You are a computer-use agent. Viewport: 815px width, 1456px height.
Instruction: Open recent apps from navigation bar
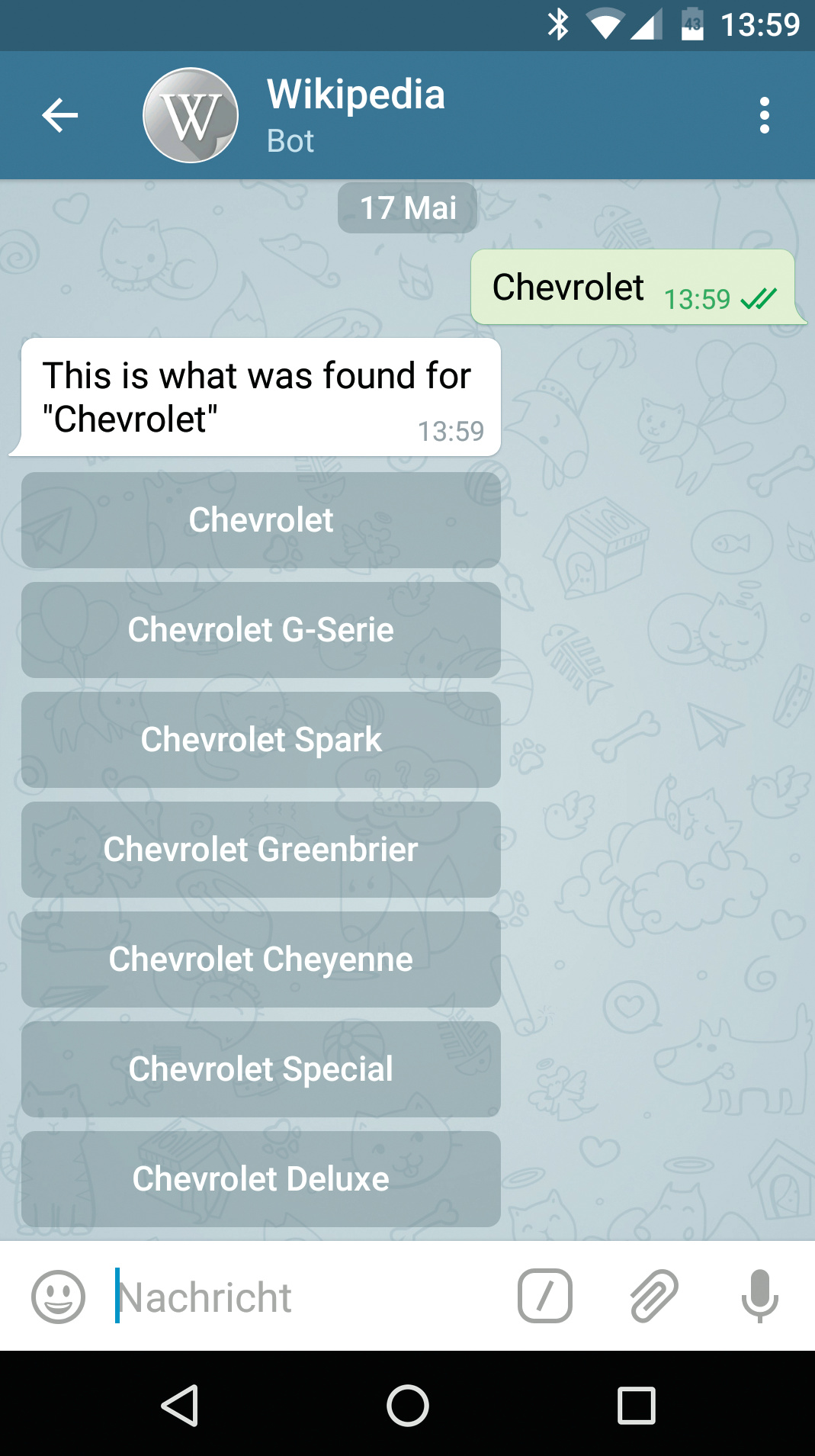click(x=636, y=1405)
